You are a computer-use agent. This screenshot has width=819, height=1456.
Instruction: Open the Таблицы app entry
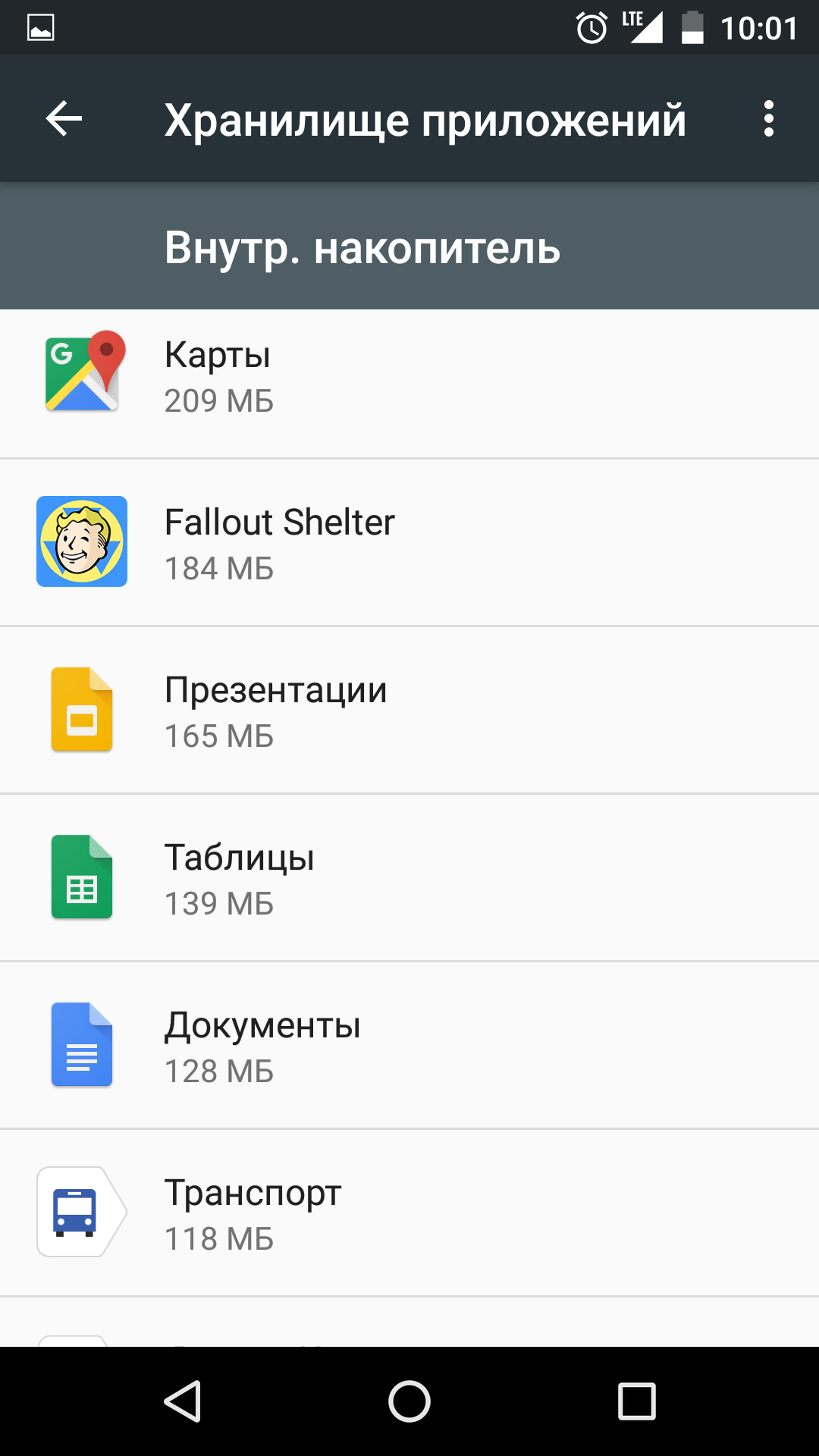click(x=409, y=877)
